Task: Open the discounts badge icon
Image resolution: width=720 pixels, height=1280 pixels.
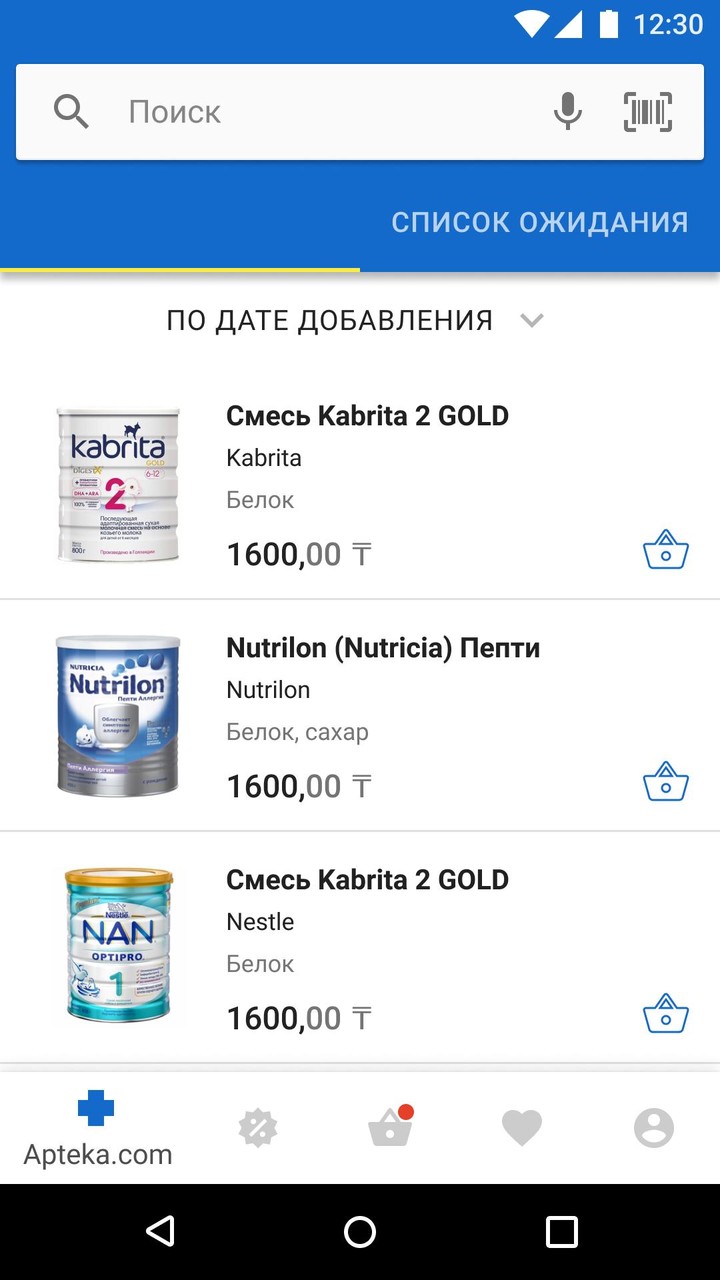Action: 258,1127
